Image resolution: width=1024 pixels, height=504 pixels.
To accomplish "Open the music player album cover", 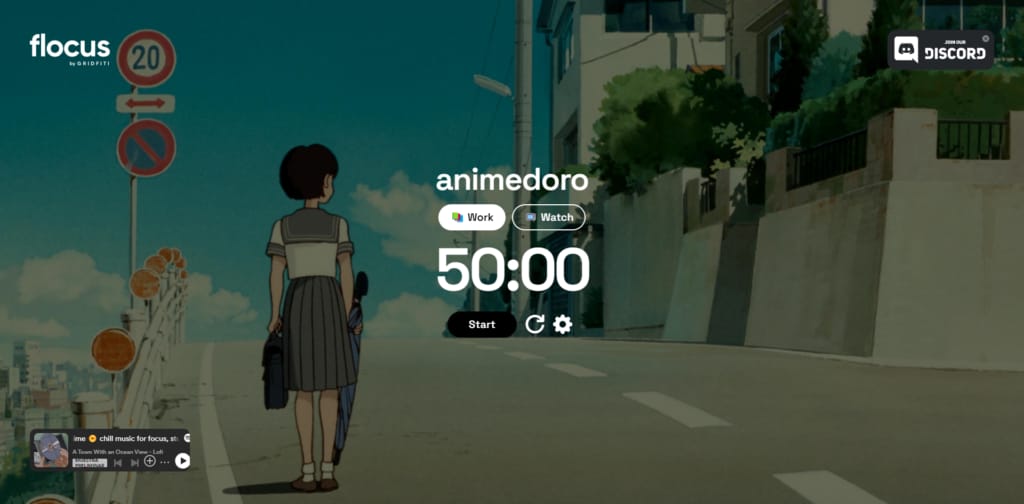I will [51, 450].
